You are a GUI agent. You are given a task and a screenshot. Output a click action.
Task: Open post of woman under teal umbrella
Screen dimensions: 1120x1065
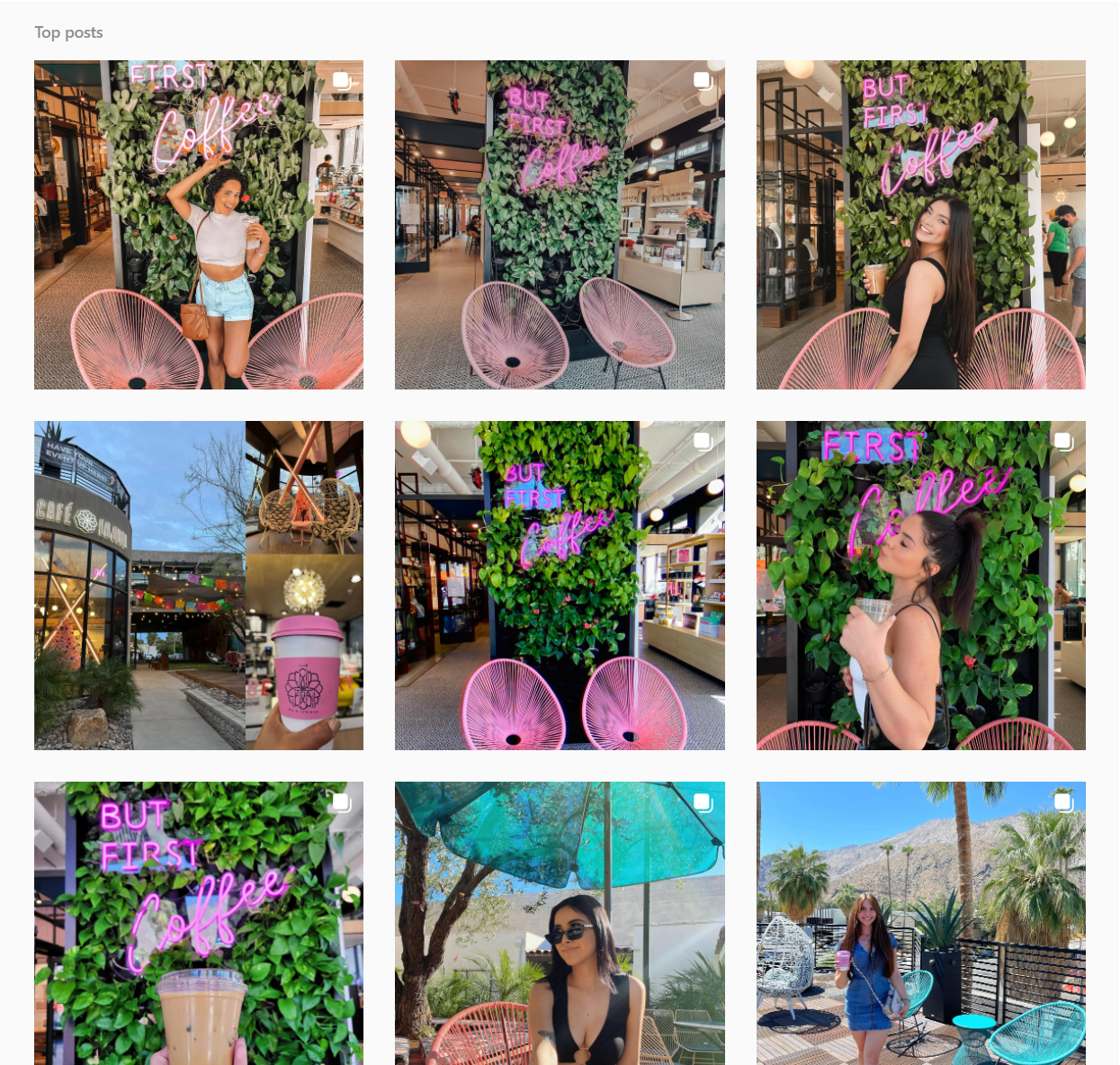560,924
